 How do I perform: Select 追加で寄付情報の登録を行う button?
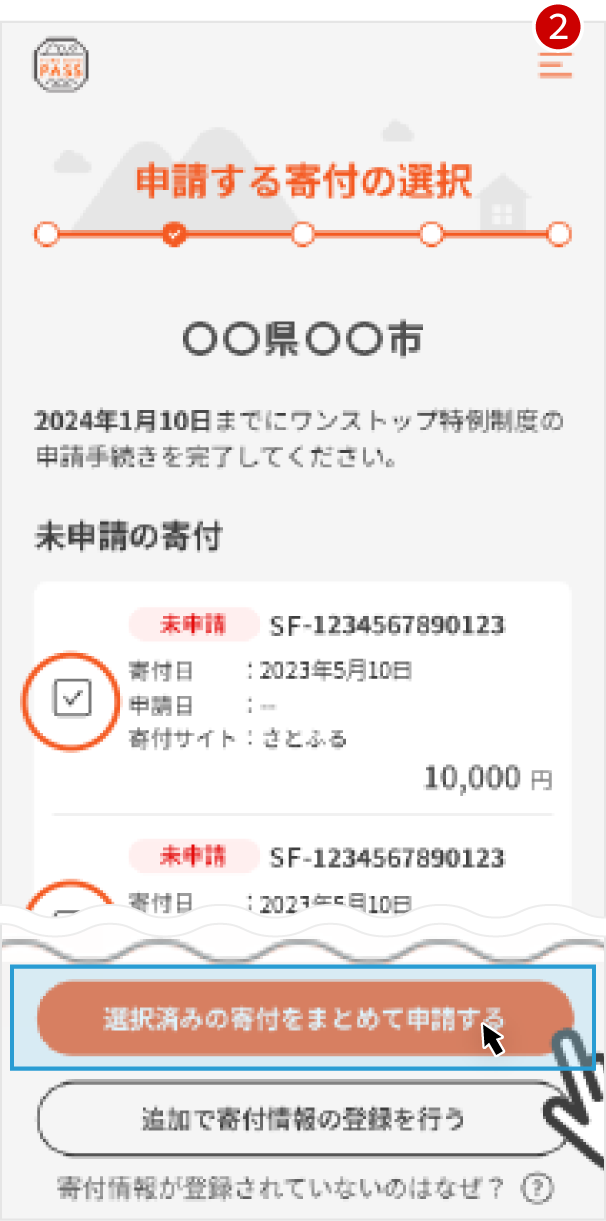click(303, 1117)
